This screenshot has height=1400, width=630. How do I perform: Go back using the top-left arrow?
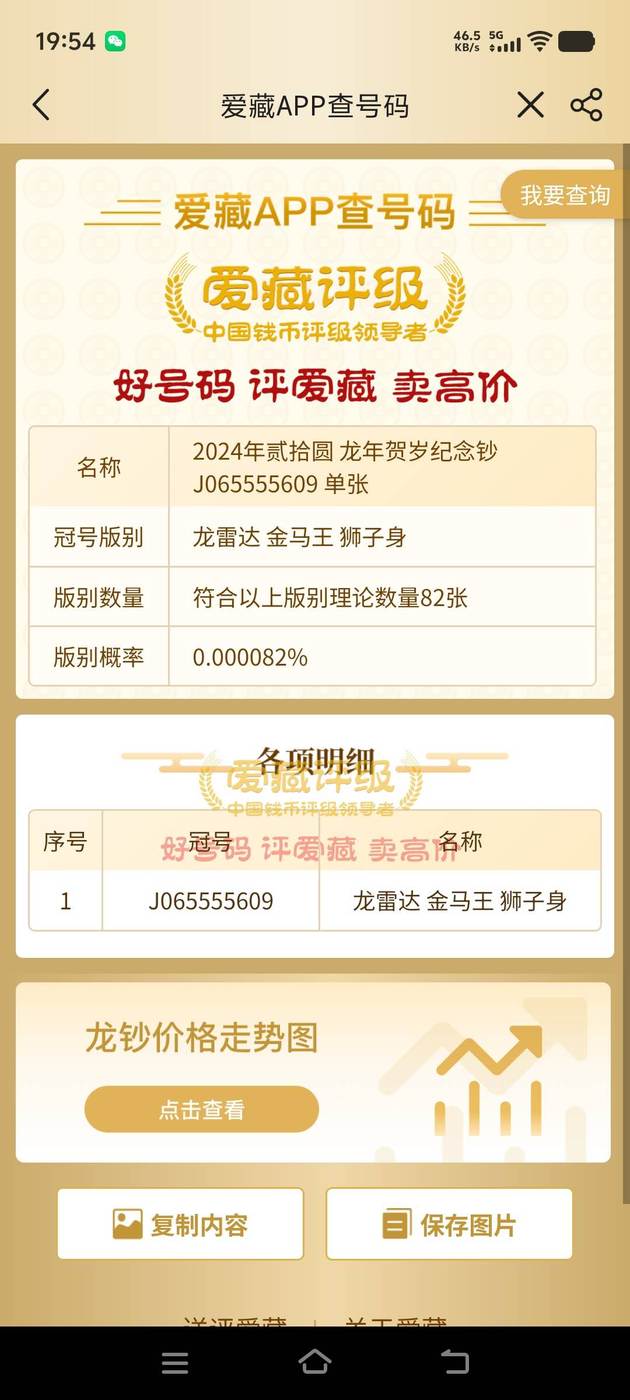click(41, 105)
